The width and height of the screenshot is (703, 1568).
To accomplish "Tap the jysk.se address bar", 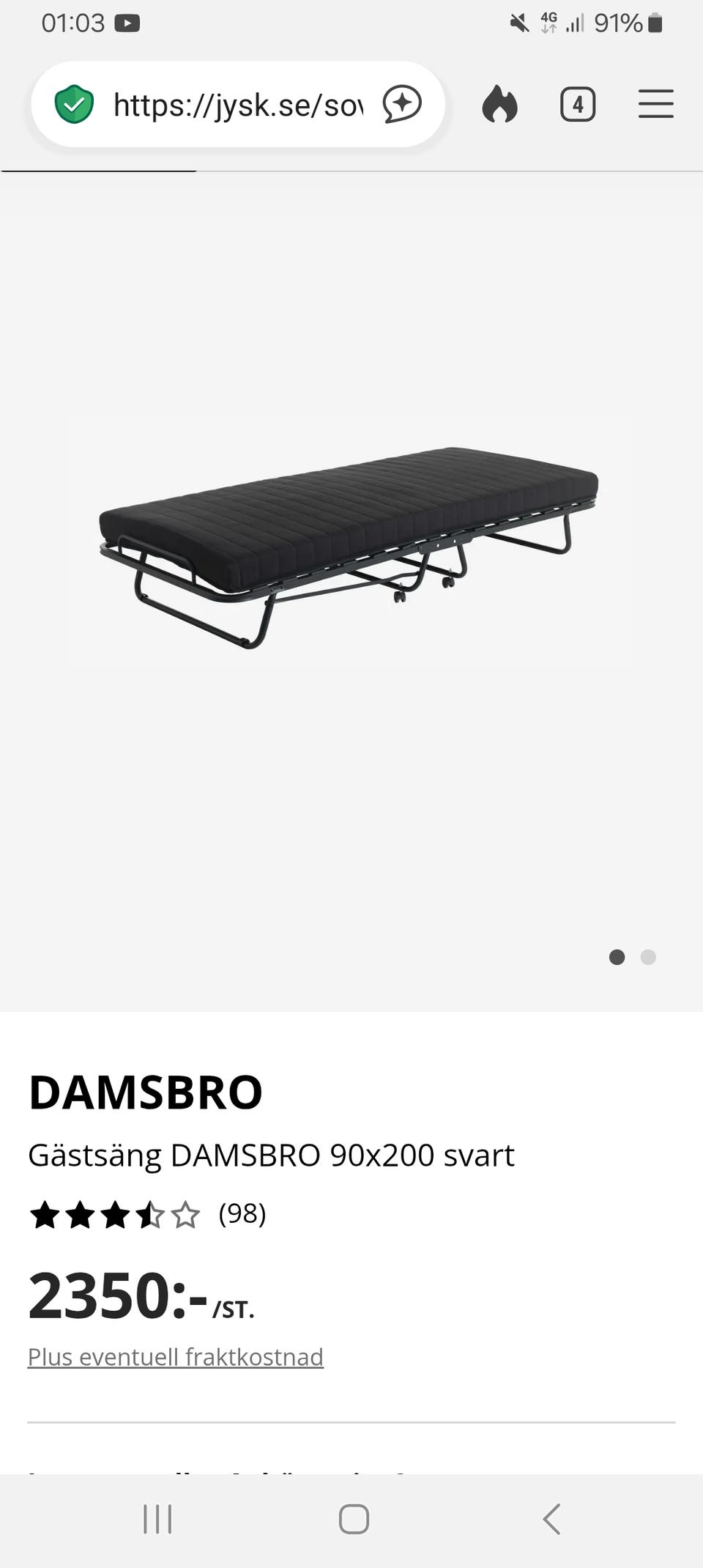I will 238,105.
